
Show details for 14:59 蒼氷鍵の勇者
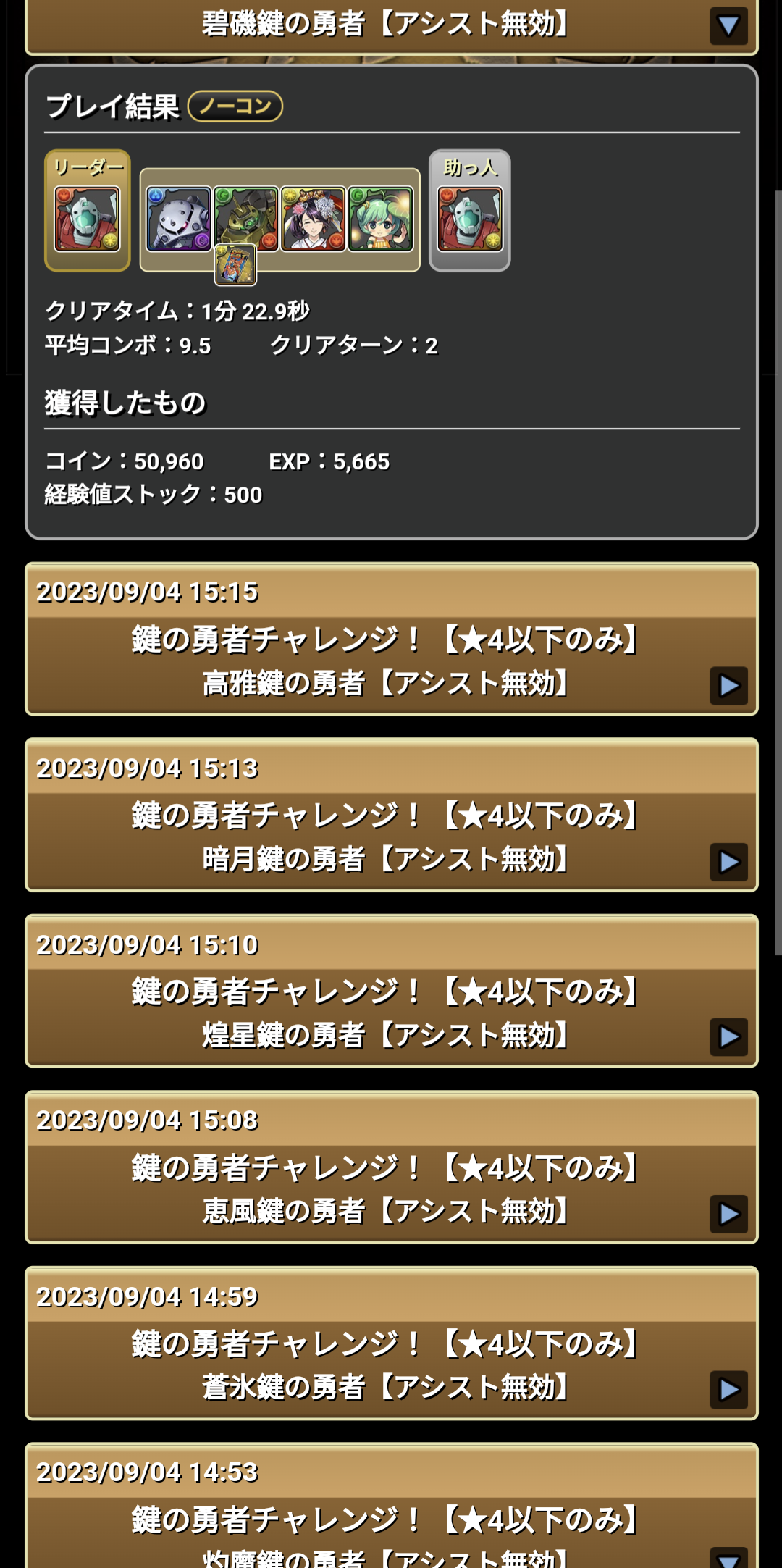[x=728, y=1389]
